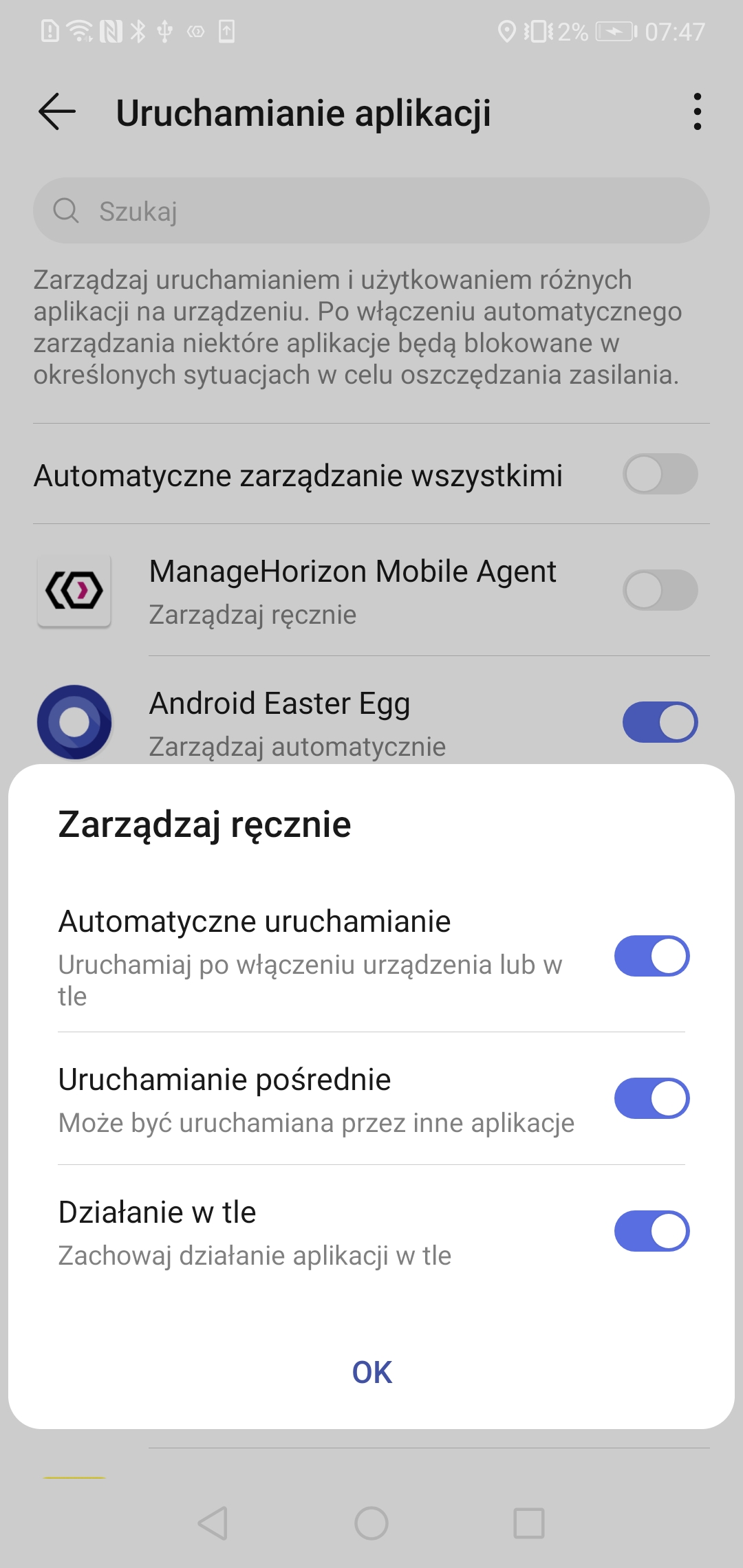Go back using the system back button
The height and width of the screenshot is (1568, 743).
(x=213, y=1523)
